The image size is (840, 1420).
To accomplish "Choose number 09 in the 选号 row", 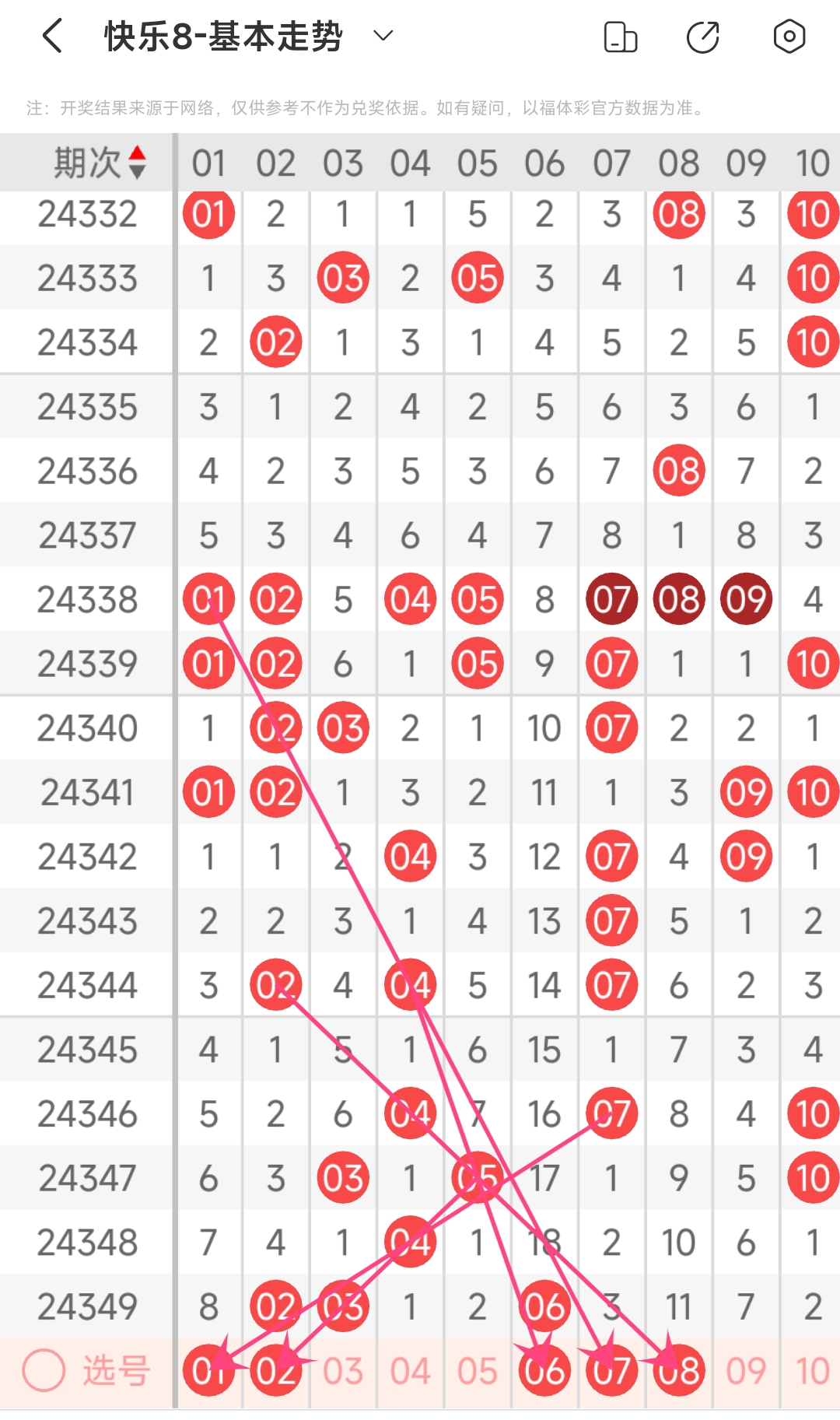I will [x=746, y=1371].
